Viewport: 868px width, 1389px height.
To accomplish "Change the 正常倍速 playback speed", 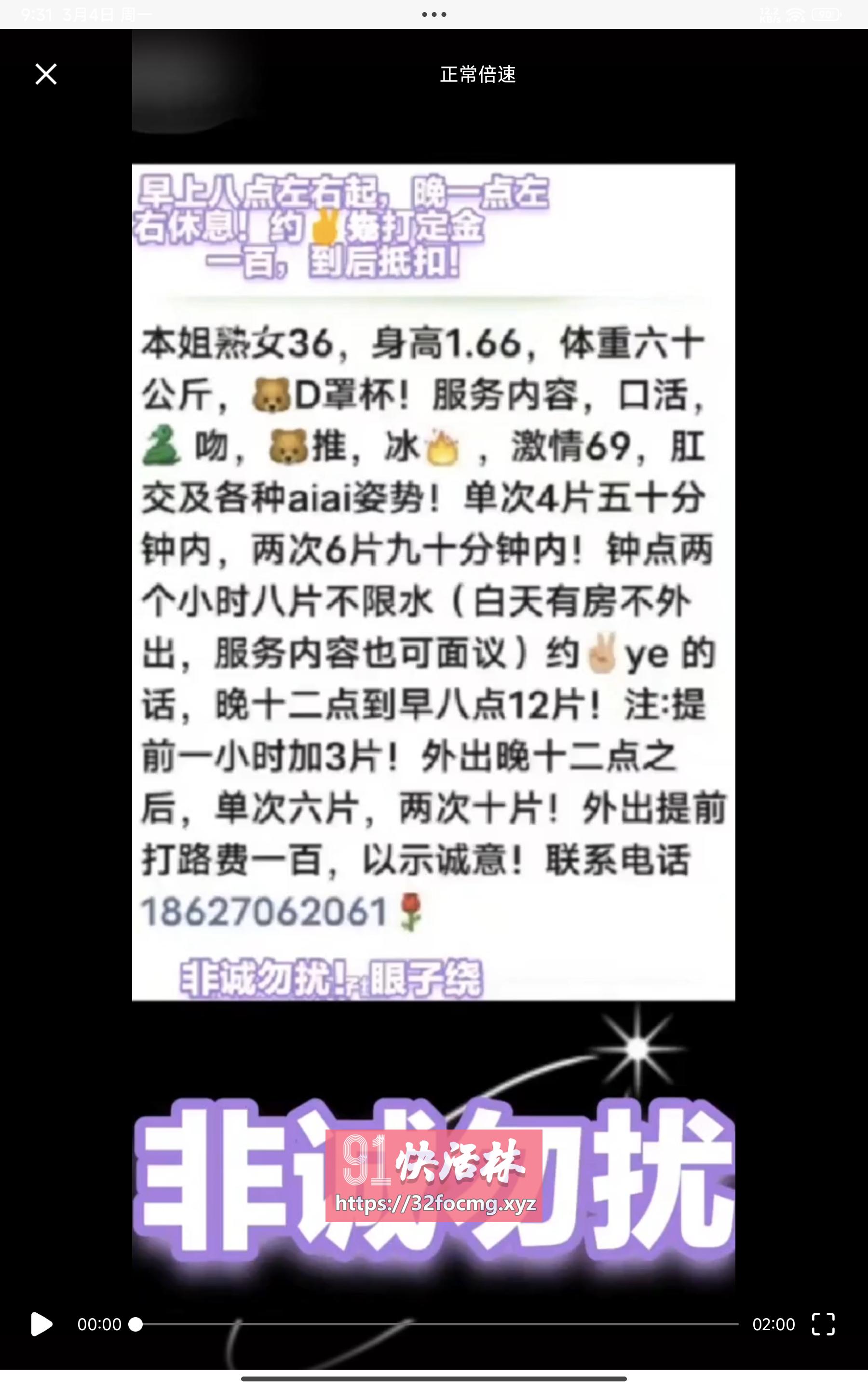I will pyautogui.click(x=477, y=74).
